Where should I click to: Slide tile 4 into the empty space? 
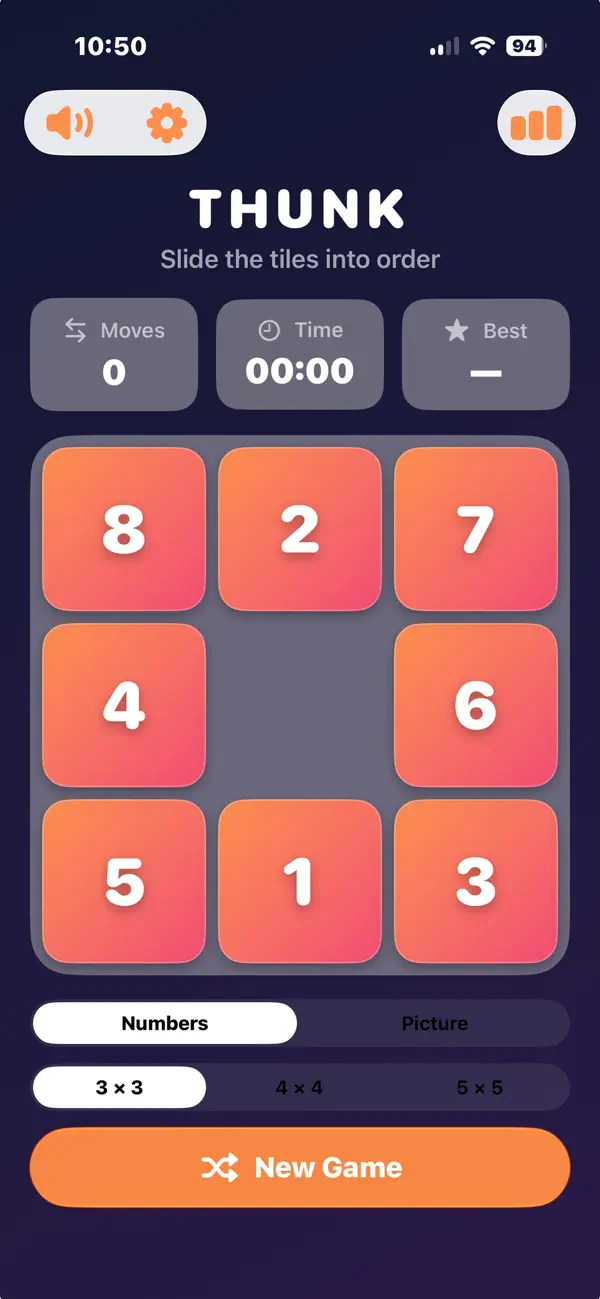124,705
